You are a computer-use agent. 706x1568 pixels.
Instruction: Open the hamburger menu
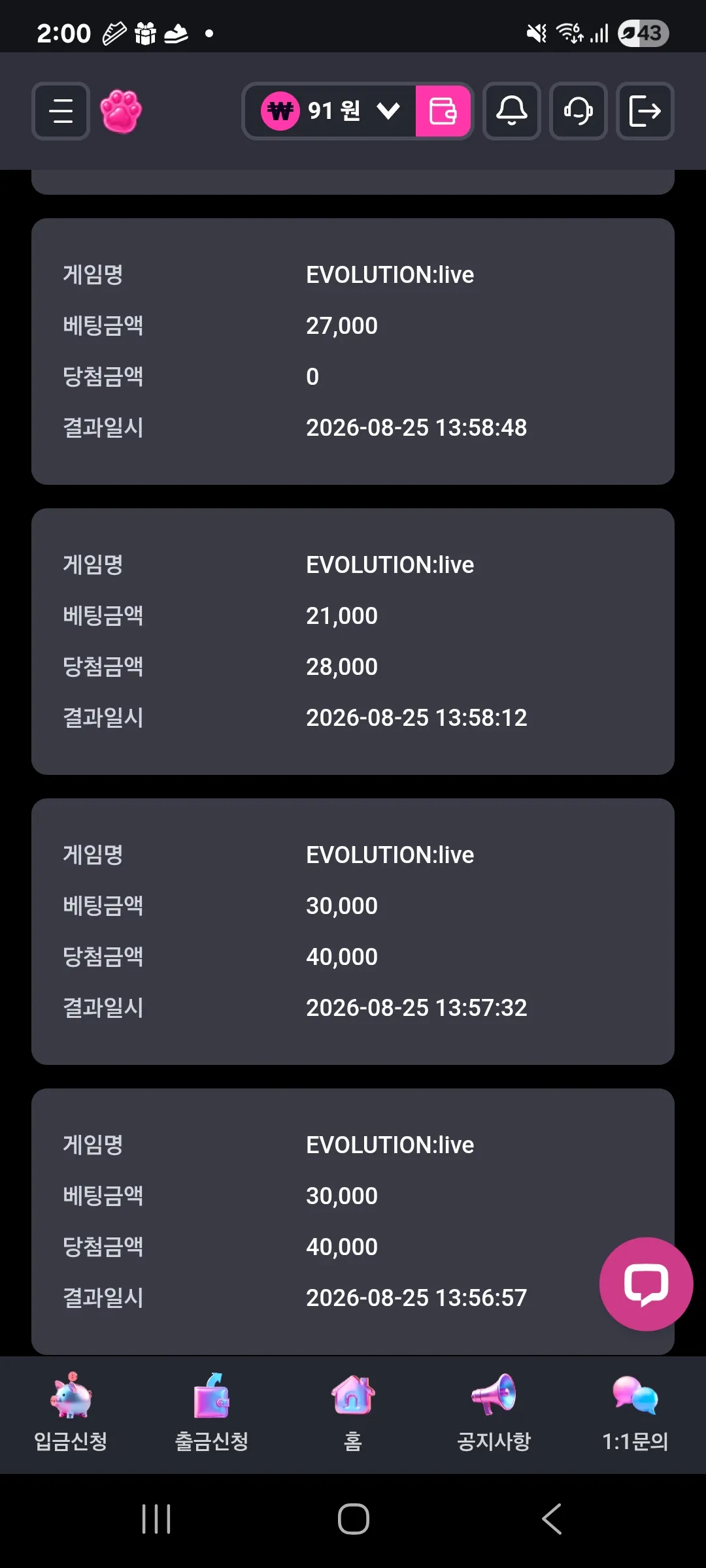[61, 111]
